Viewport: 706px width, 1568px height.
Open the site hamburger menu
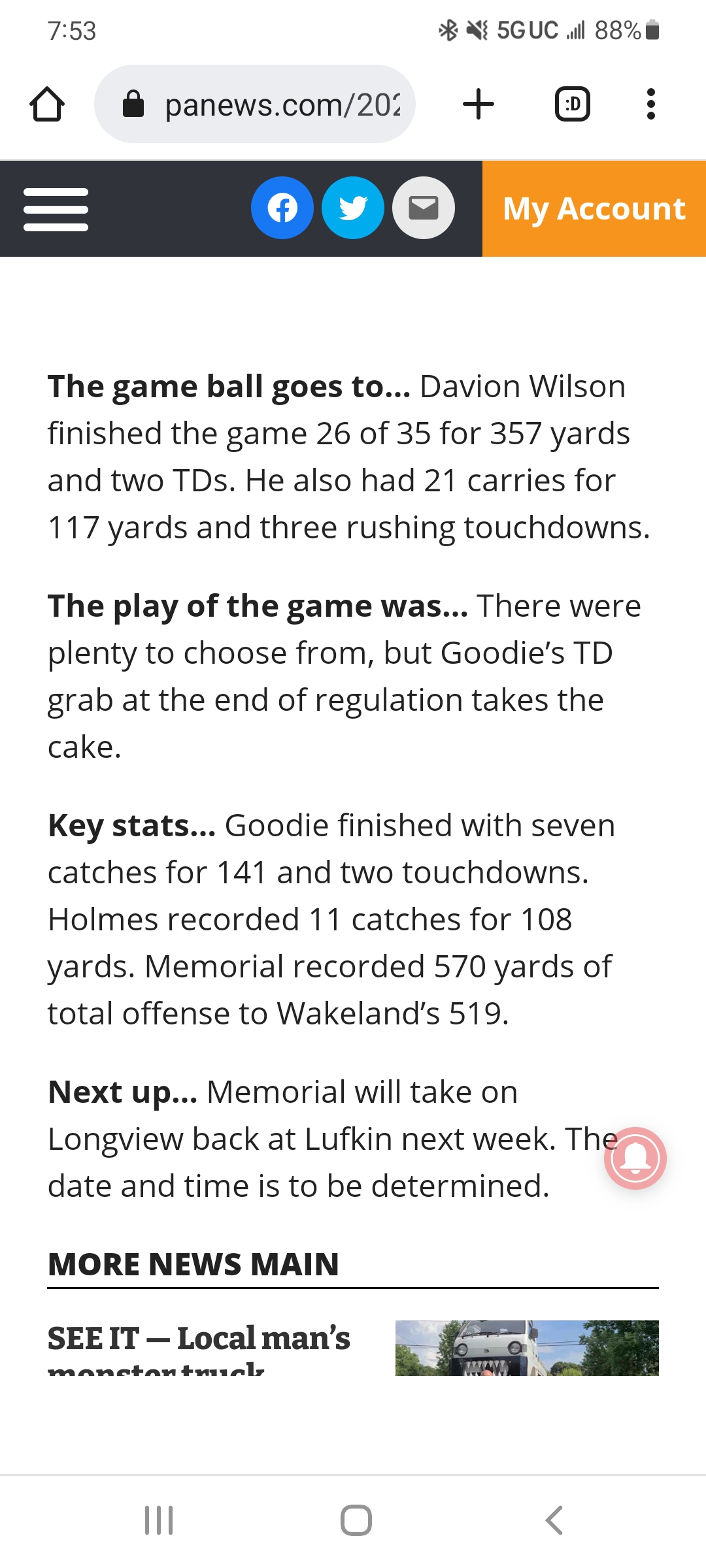tap(56, 209)
